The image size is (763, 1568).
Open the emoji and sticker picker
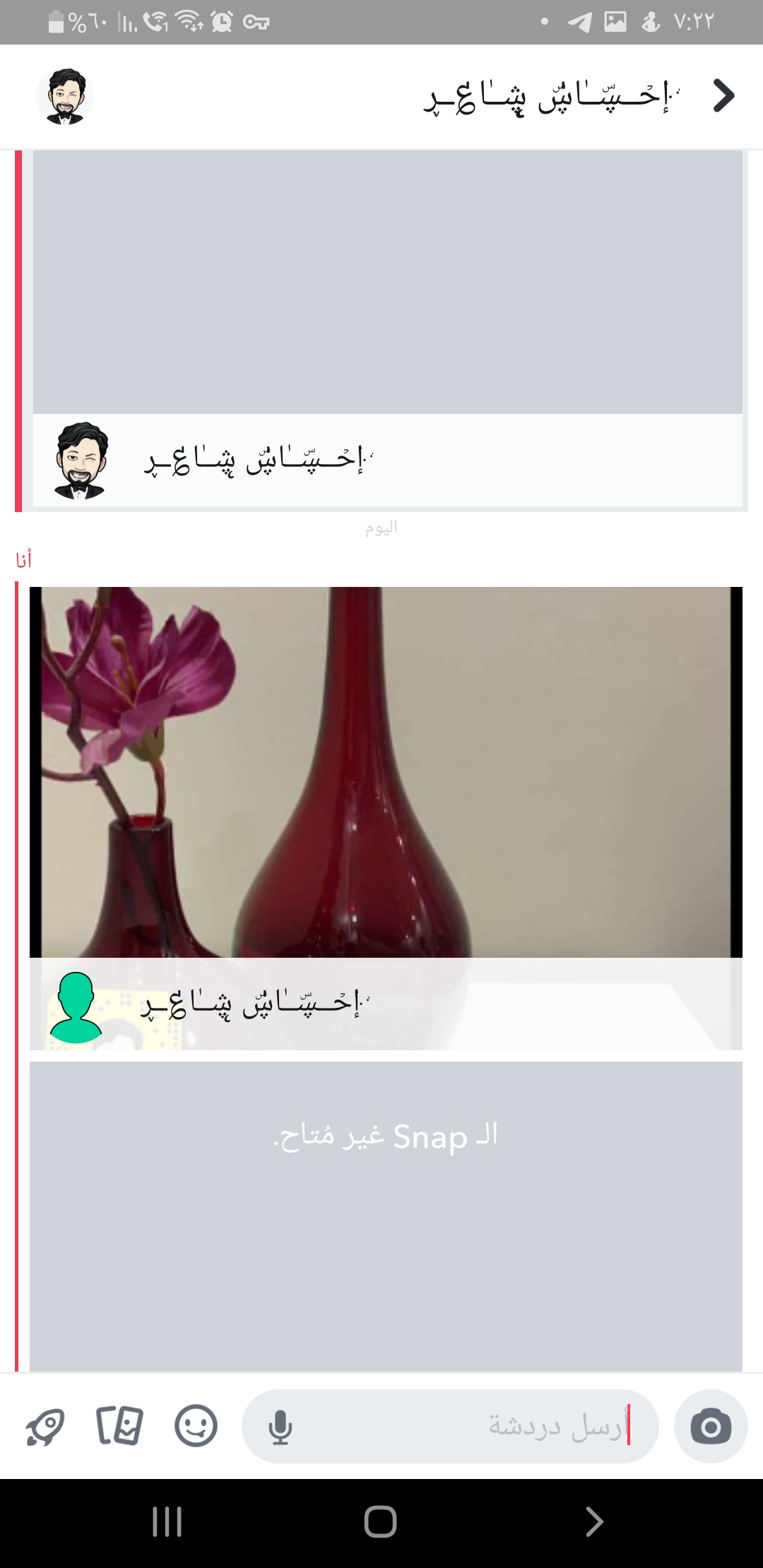(x=196, y=1426)
